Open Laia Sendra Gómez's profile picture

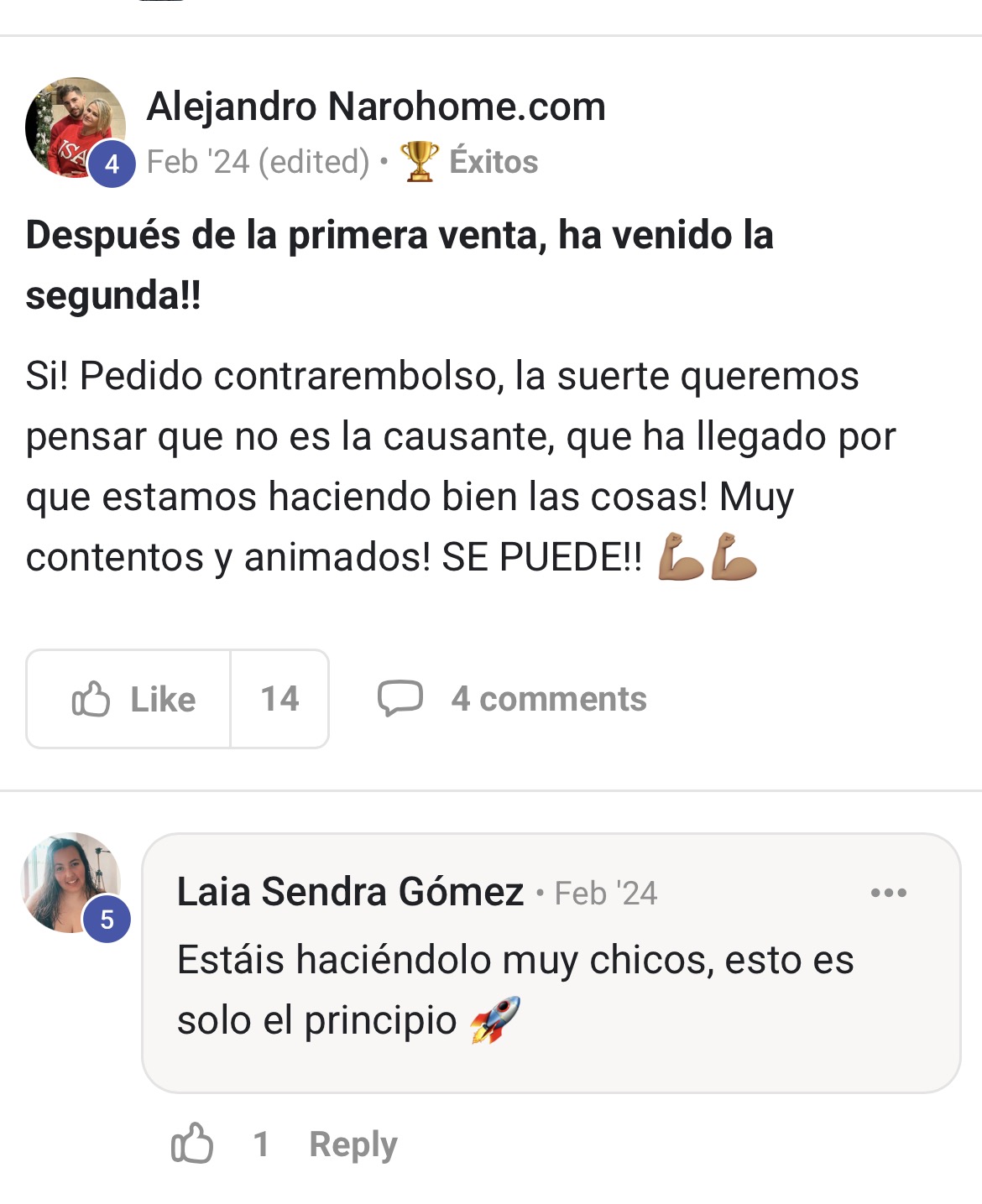tap(71, 883)
